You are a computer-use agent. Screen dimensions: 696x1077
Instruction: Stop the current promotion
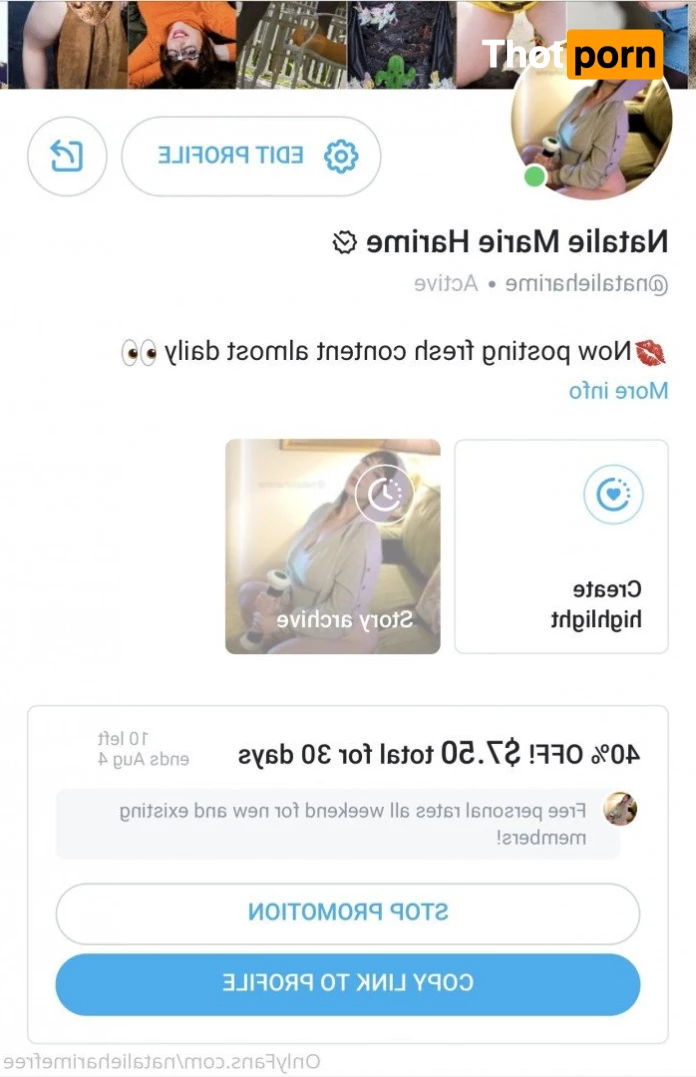coord(347,912)
